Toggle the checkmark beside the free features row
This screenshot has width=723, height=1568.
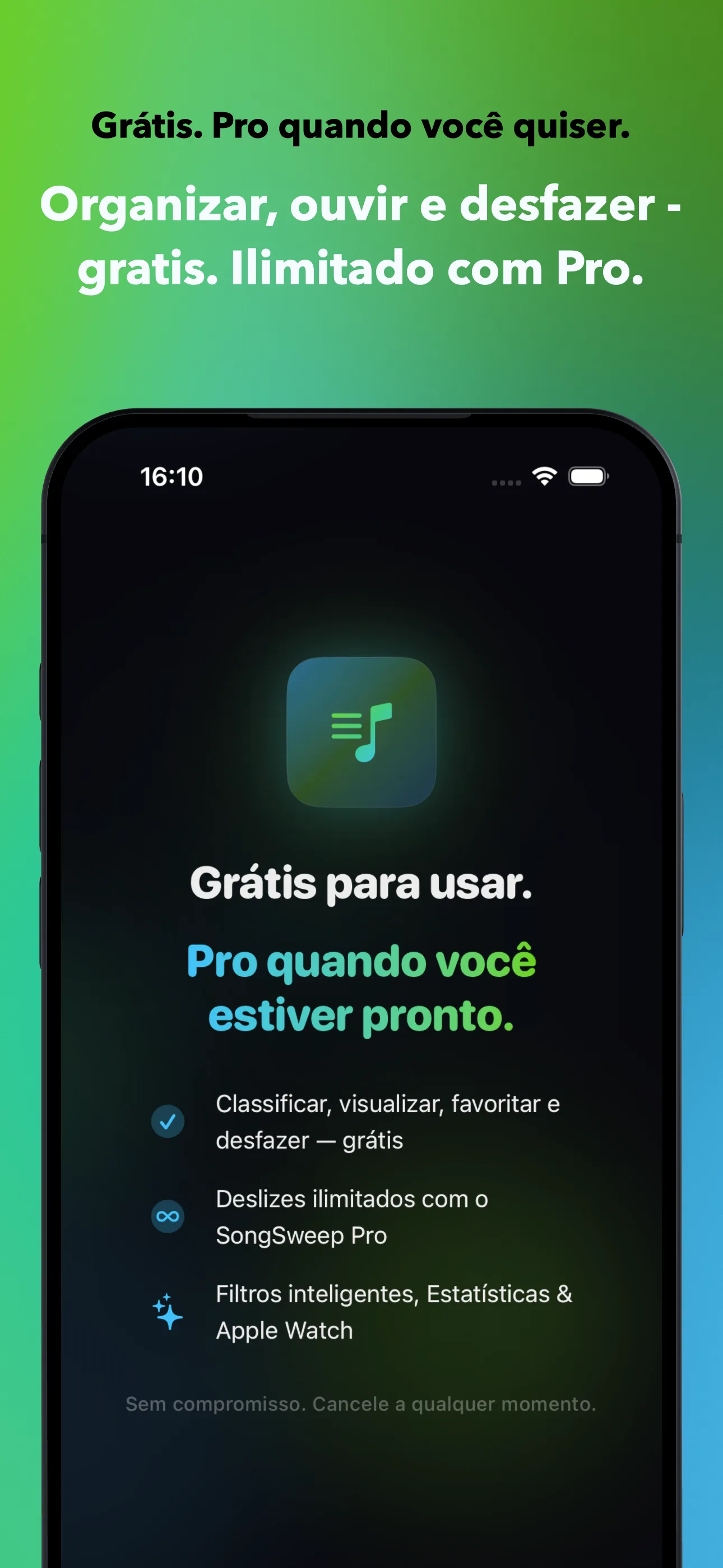click(169, 1122)
